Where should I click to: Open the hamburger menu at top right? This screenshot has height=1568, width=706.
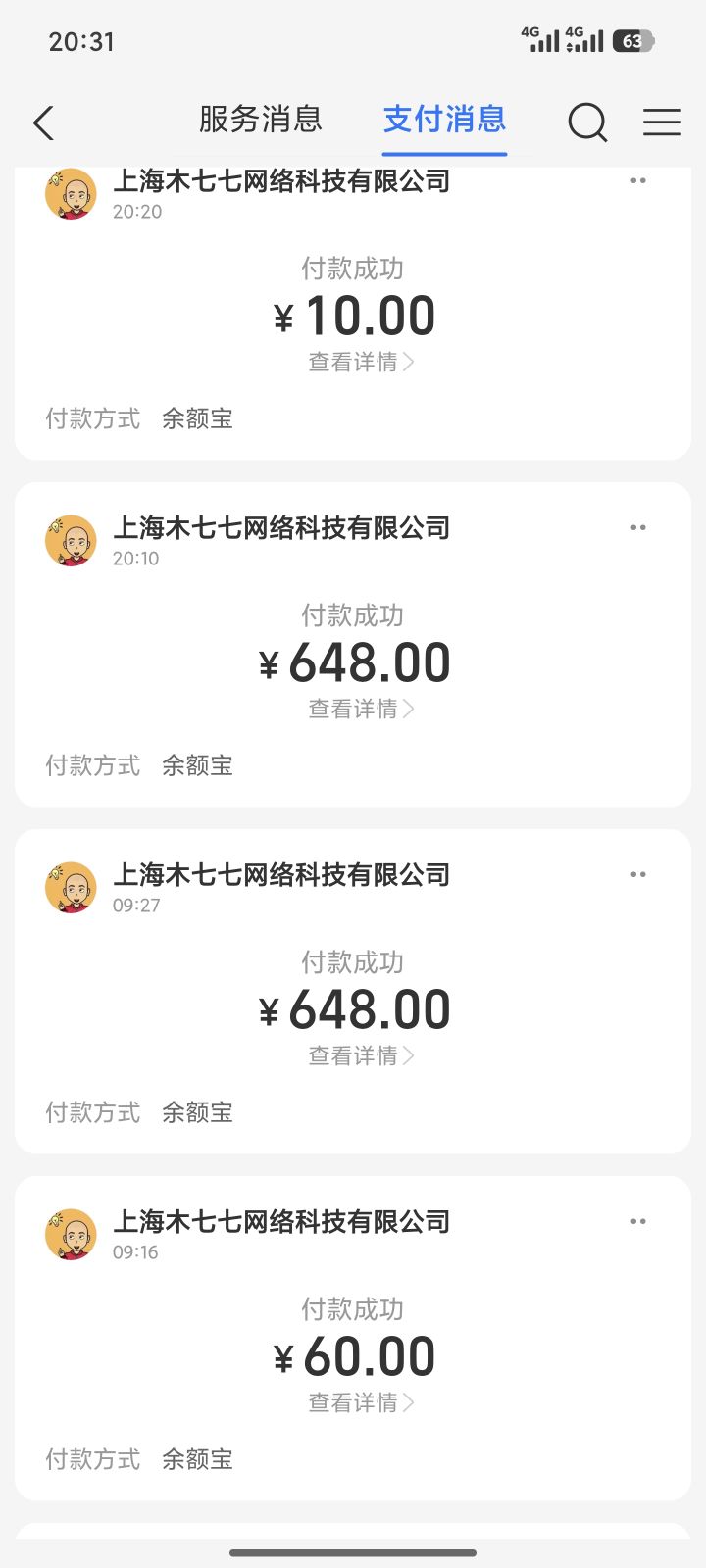coord(662,122)
